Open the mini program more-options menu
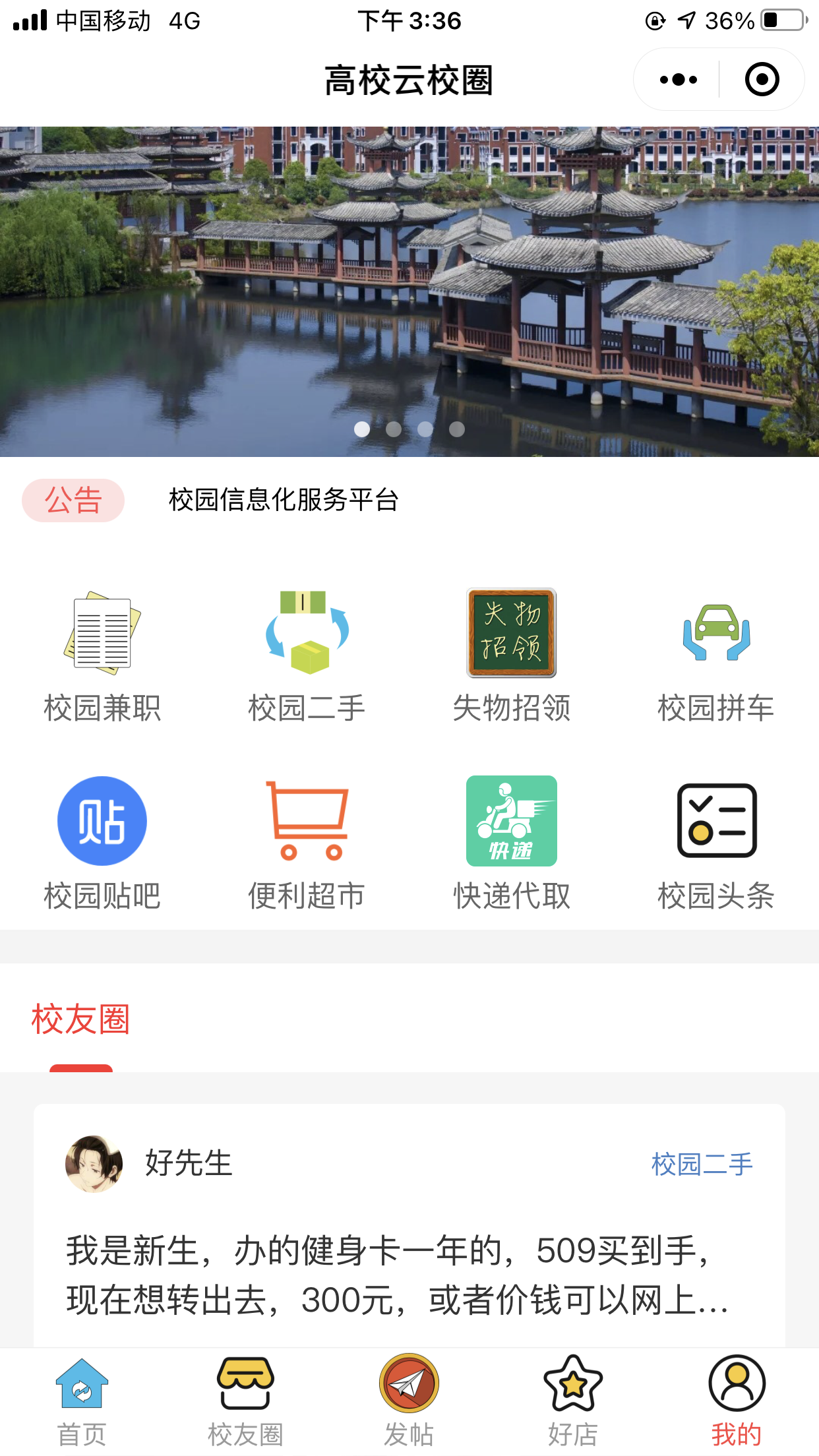The width and height of the screenshot is (819, 1456). tap(678, 80)
